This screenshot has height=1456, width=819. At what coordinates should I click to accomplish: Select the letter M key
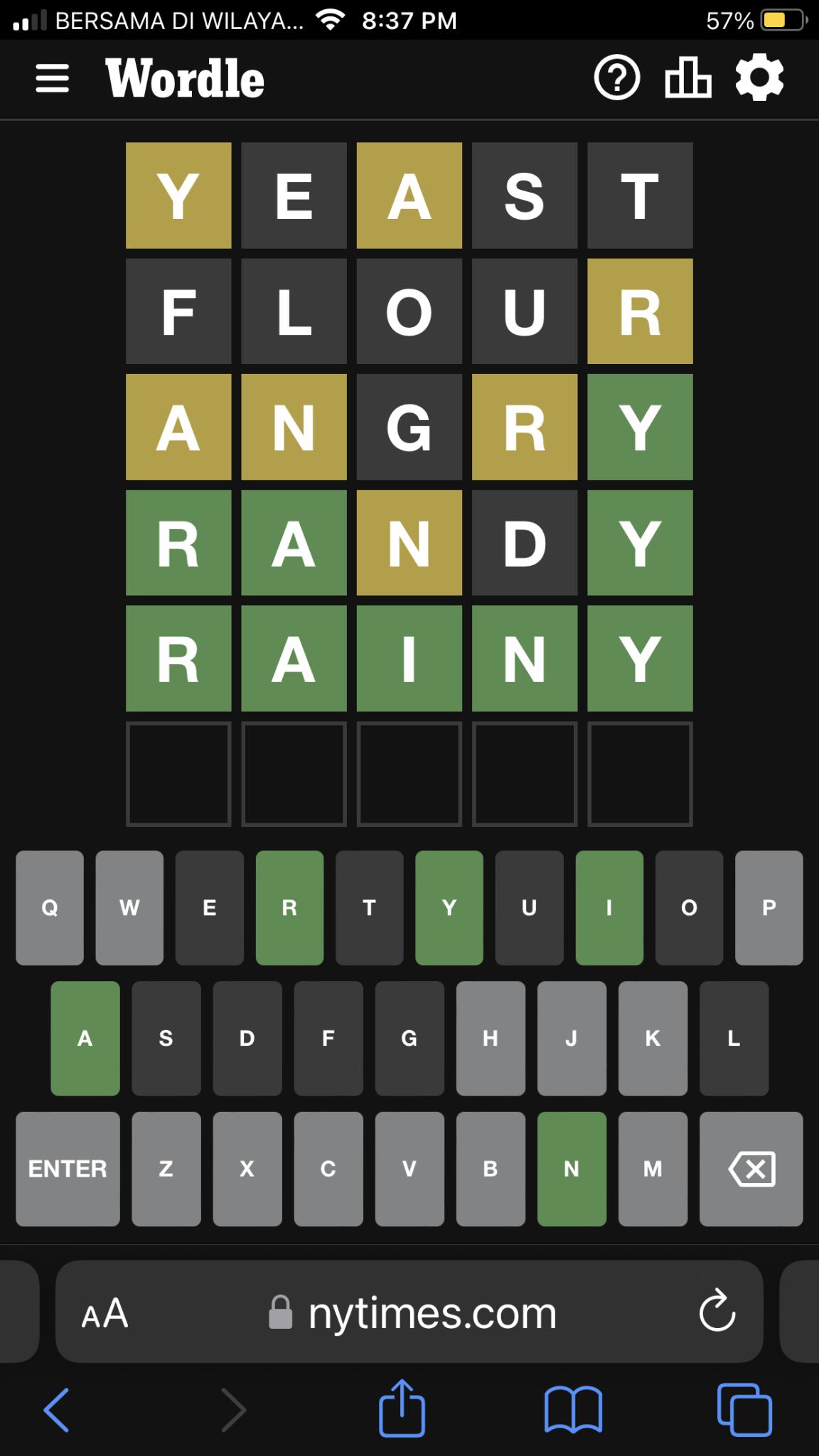click(653, 1169)
